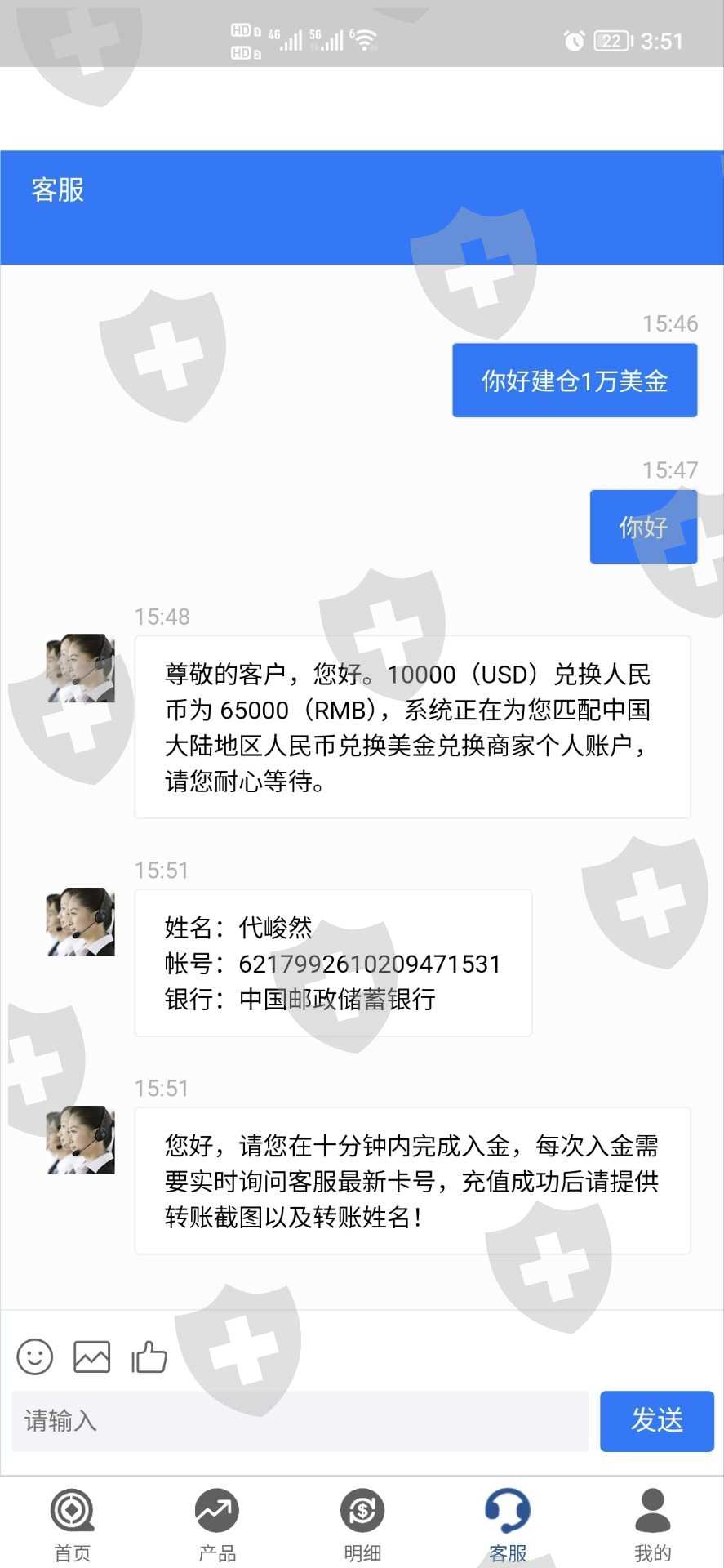
Task: Go to the 明细 tab
Action: pyautogui.click(x=362, y=1526)
